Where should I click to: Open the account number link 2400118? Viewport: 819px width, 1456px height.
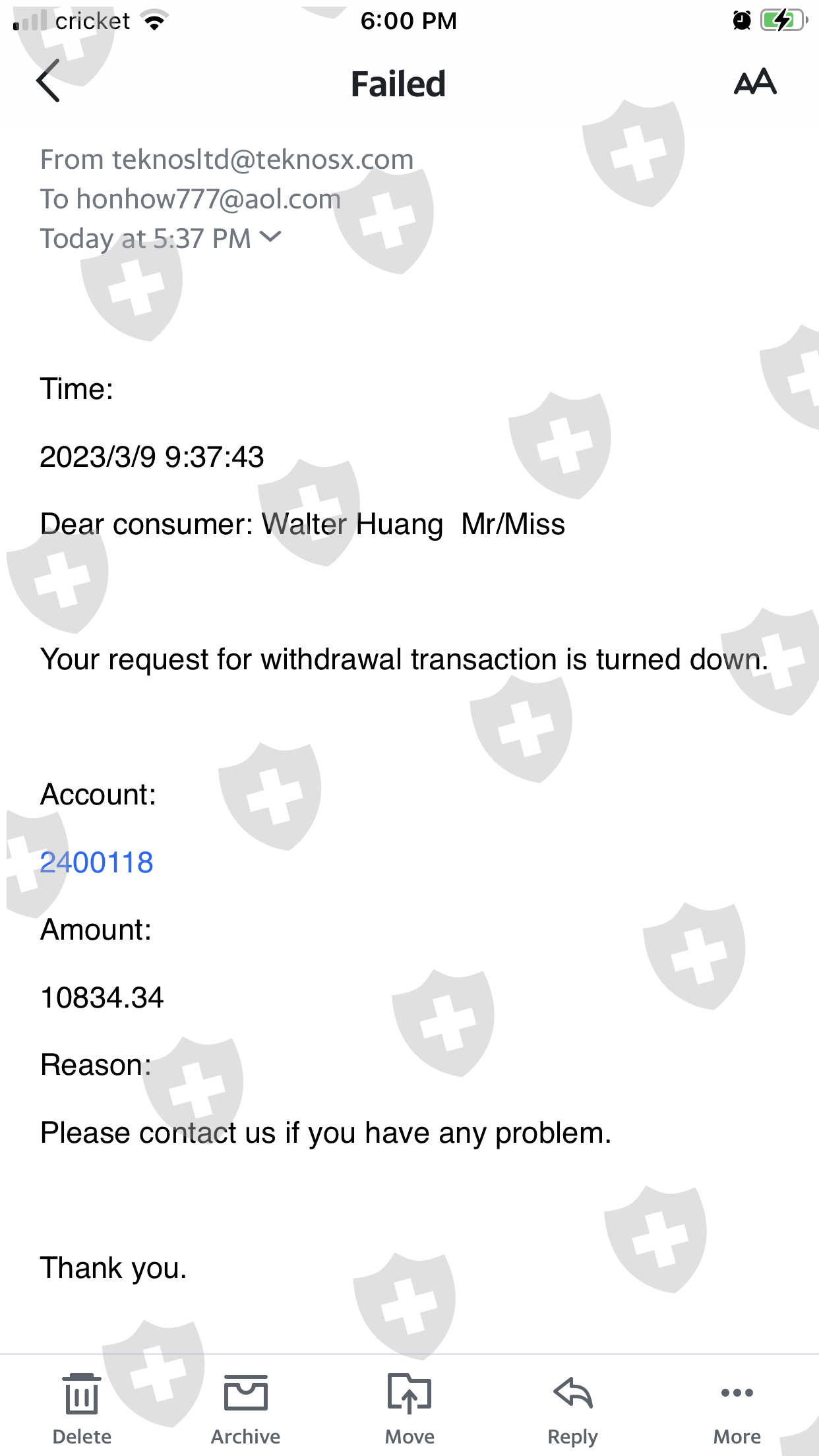(x=97, y=863)
